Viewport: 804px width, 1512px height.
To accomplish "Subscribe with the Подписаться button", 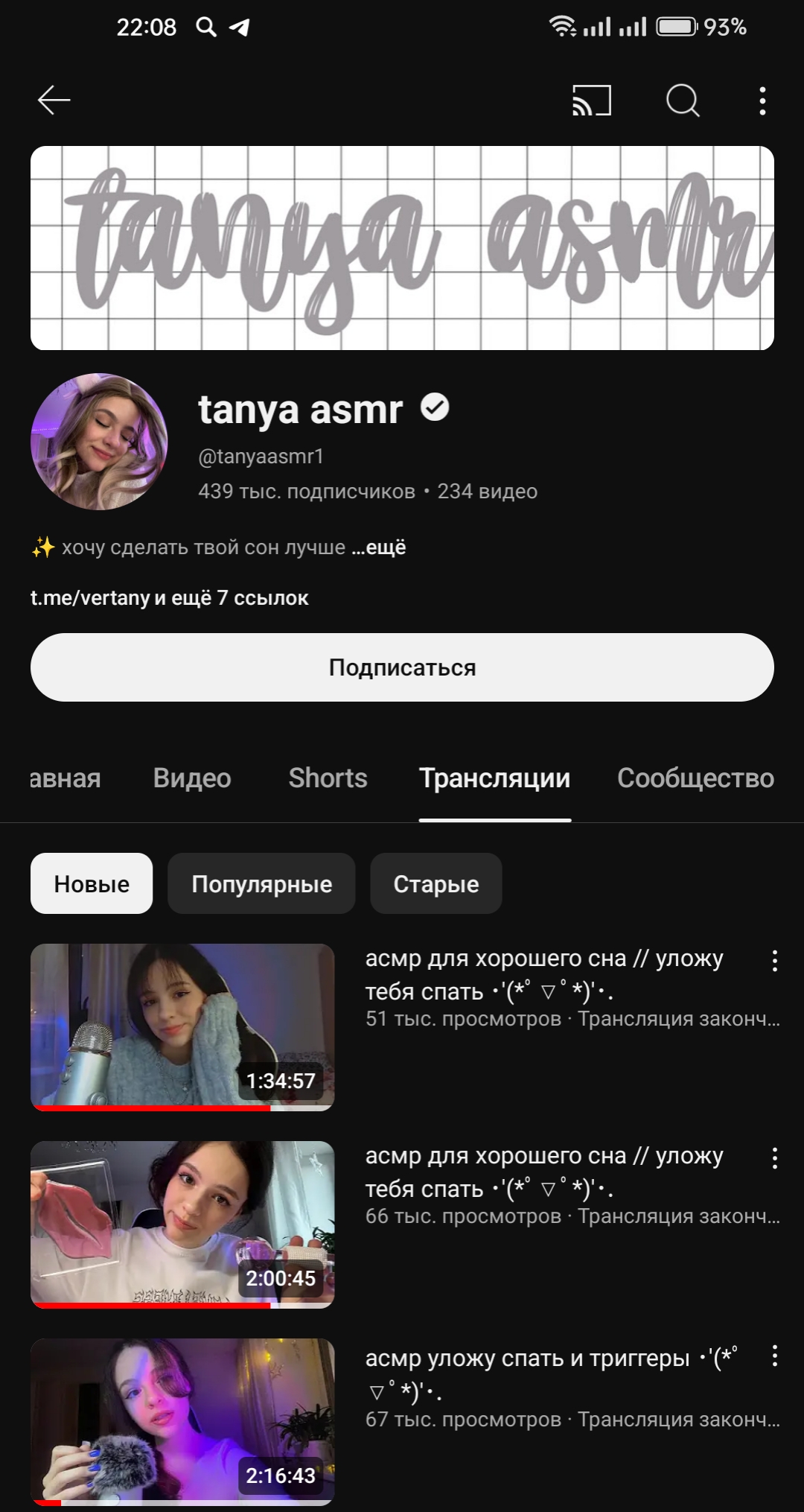I will point(402,667).
